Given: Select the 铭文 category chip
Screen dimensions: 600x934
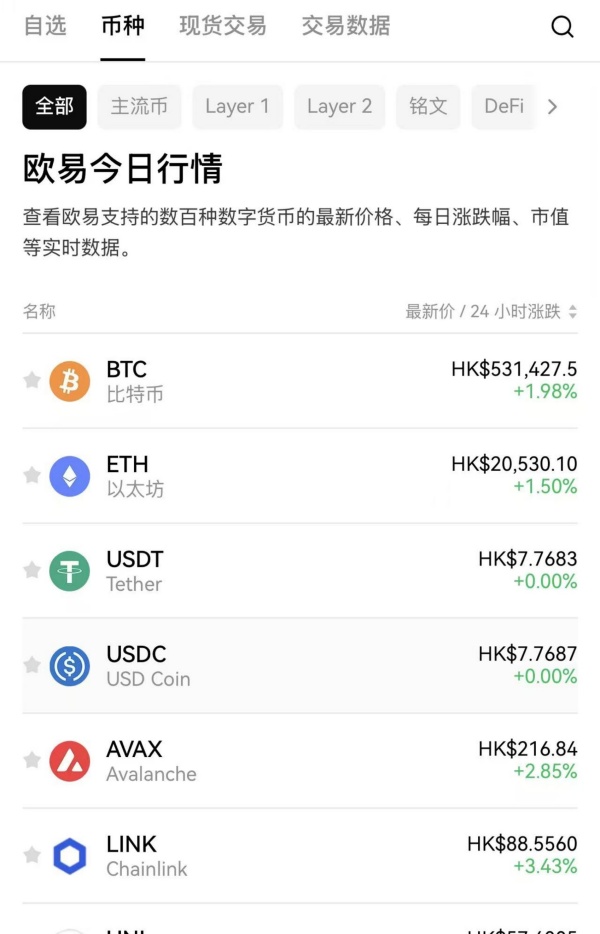Looking at the screenshot, I should click(x=428, y=107).
